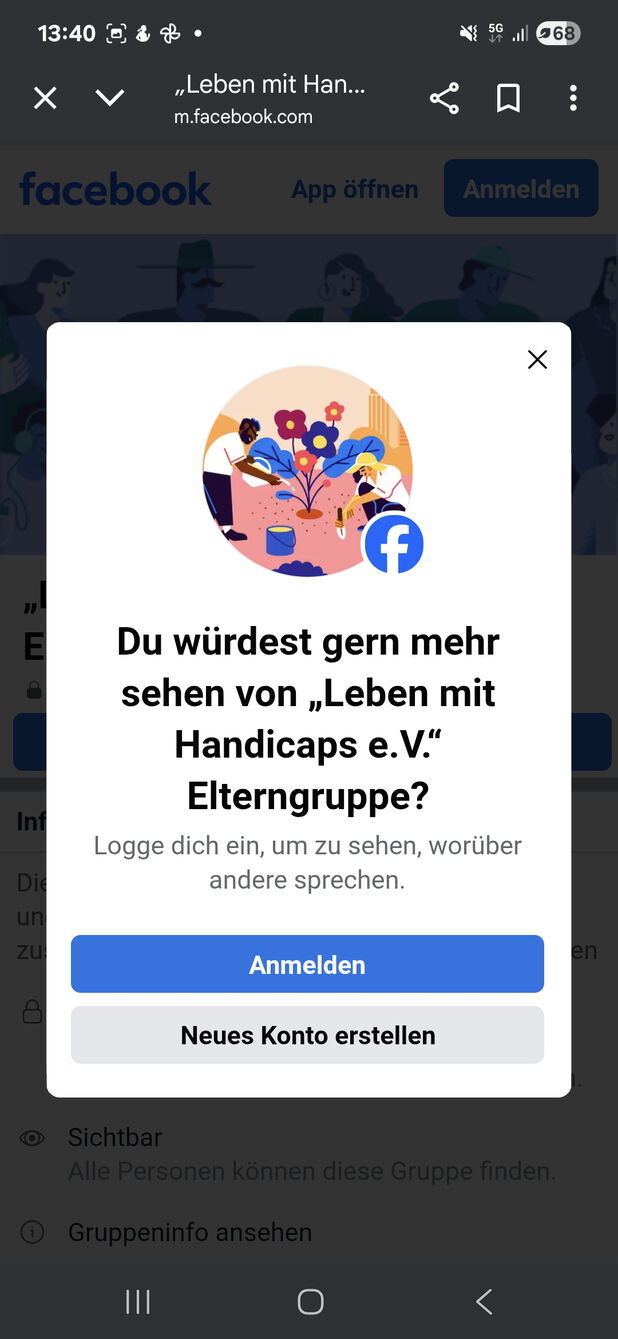Minimize the tab with the down chevron
Image resolution: width=618 pixels, height=1339 pixels.
tap(109, 98)
